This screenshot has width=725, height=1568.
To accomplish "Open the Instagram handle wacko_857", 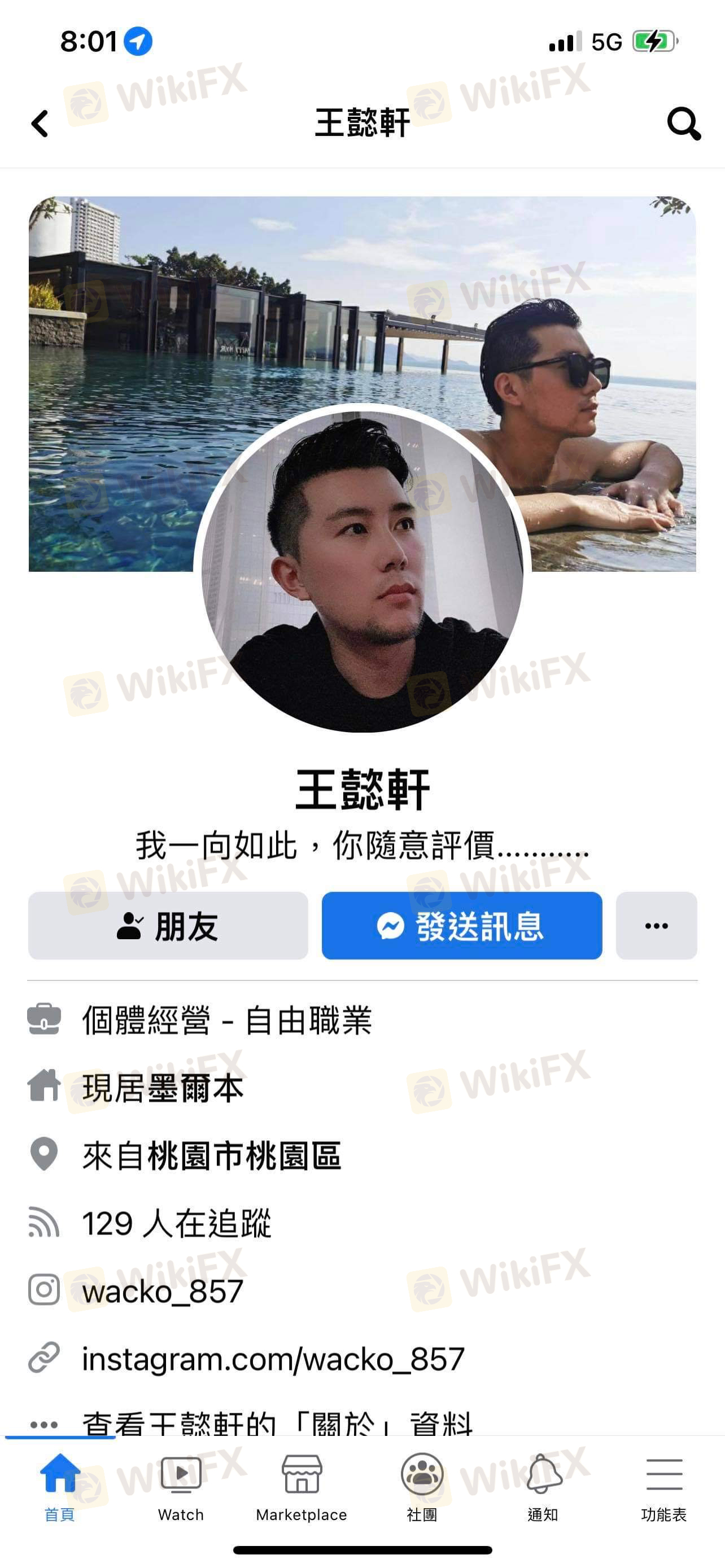I will click(x=163, y=1291).
